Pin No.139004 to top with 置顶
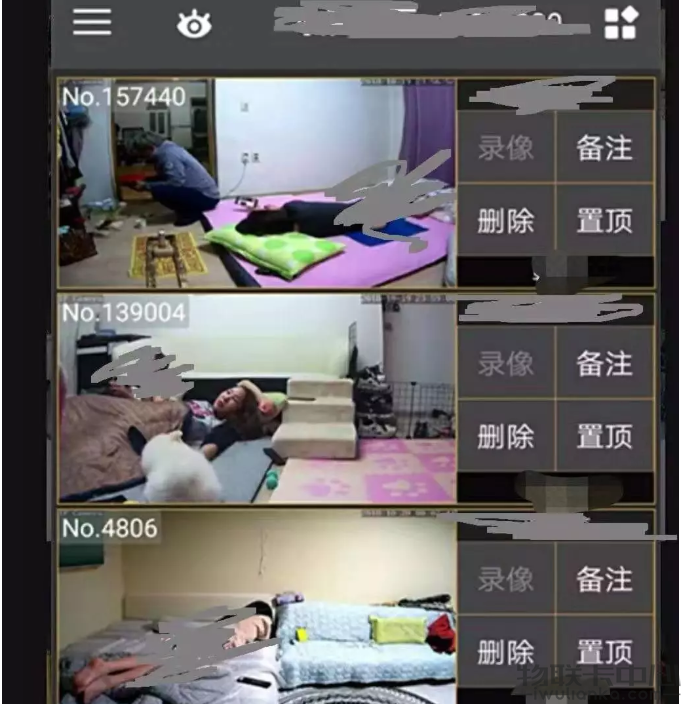 click(x=604, y=436)
